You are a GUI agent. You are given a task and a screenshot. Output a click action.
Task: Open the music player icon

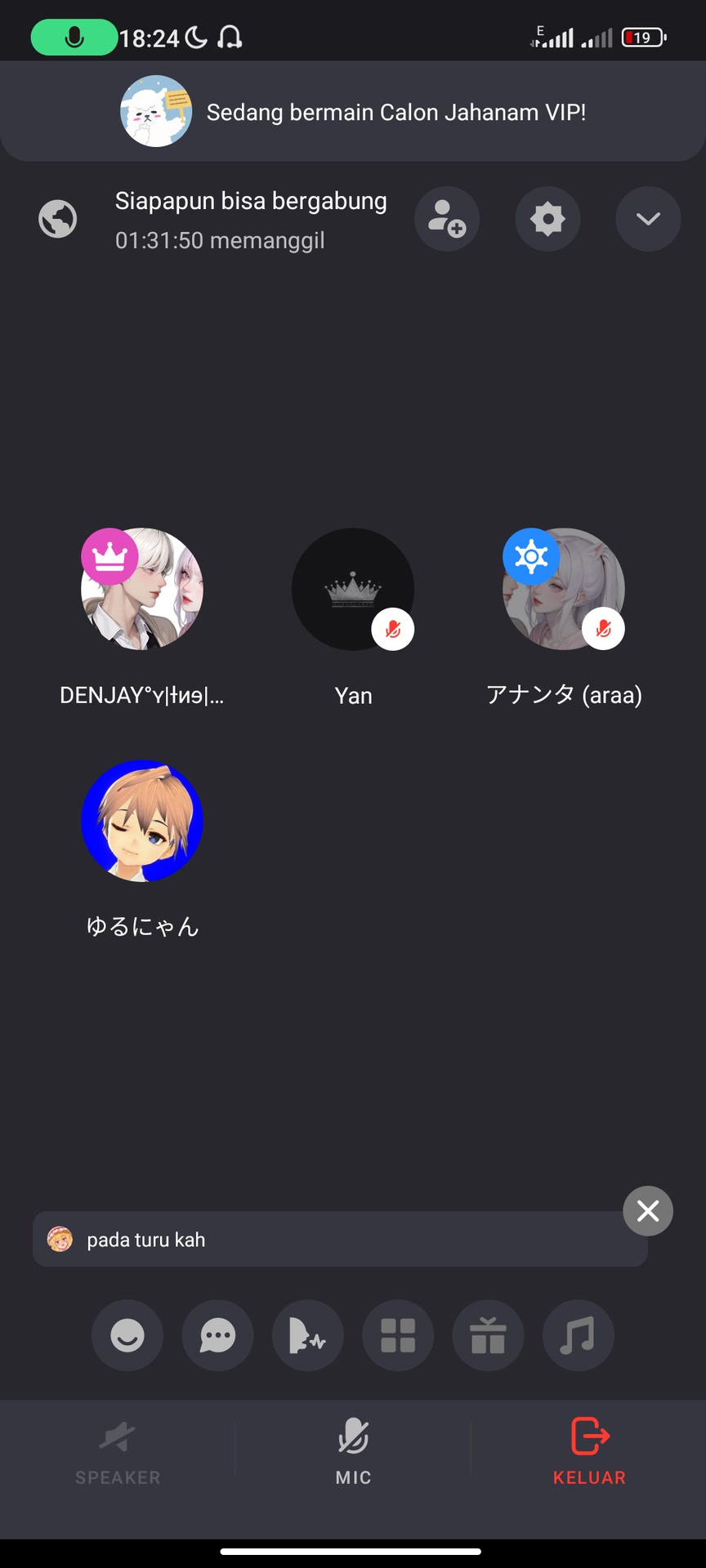pyautogui.click(x=579, y=1336)
